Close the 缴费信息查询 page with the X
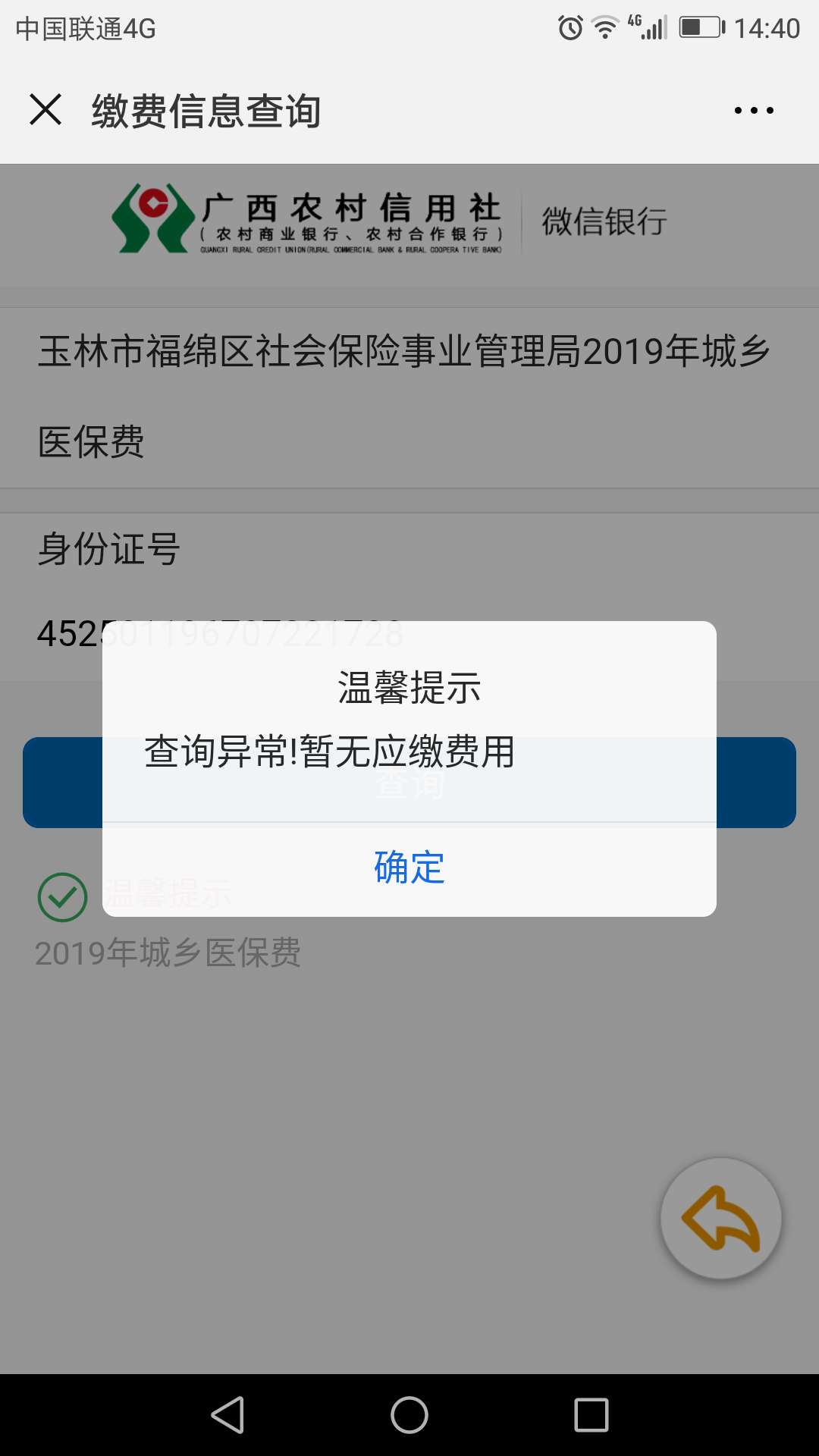Viewport: 819px width, 1456px height. (x=45, y=110)
